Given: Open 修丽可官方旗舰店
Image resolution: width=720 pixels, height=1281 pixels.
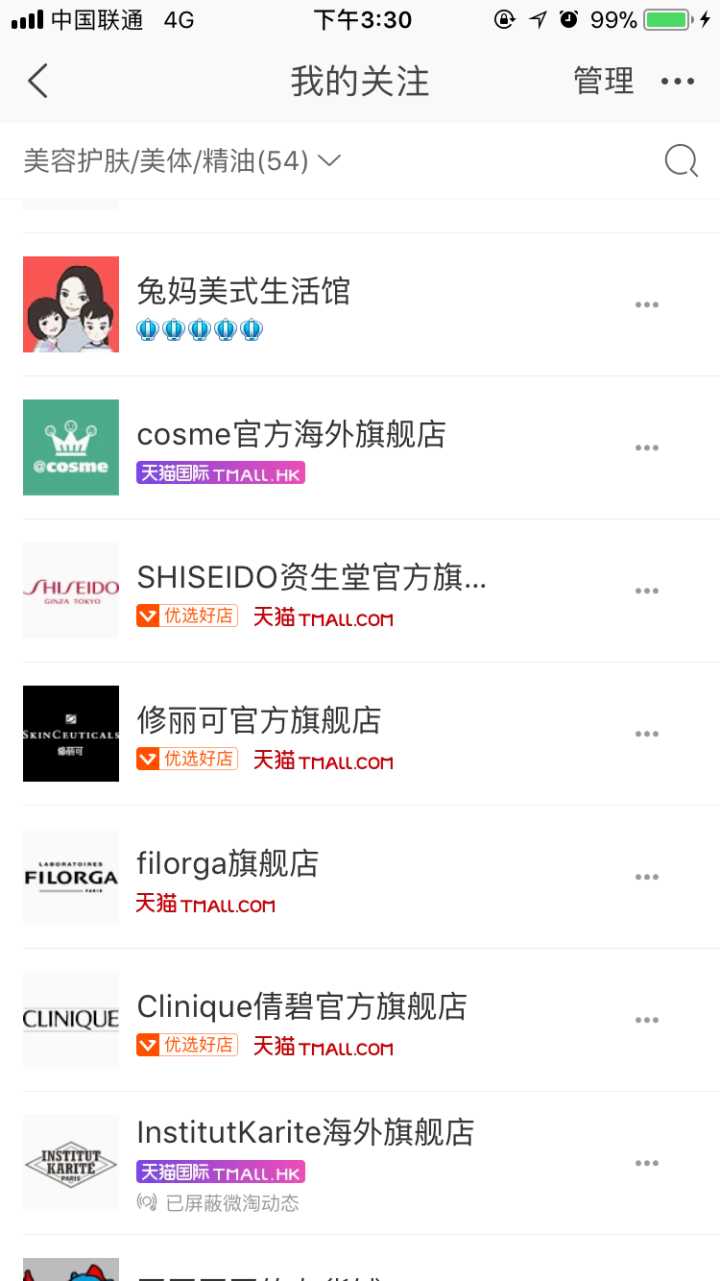Looking at the screenshot, I should [258, 720].
